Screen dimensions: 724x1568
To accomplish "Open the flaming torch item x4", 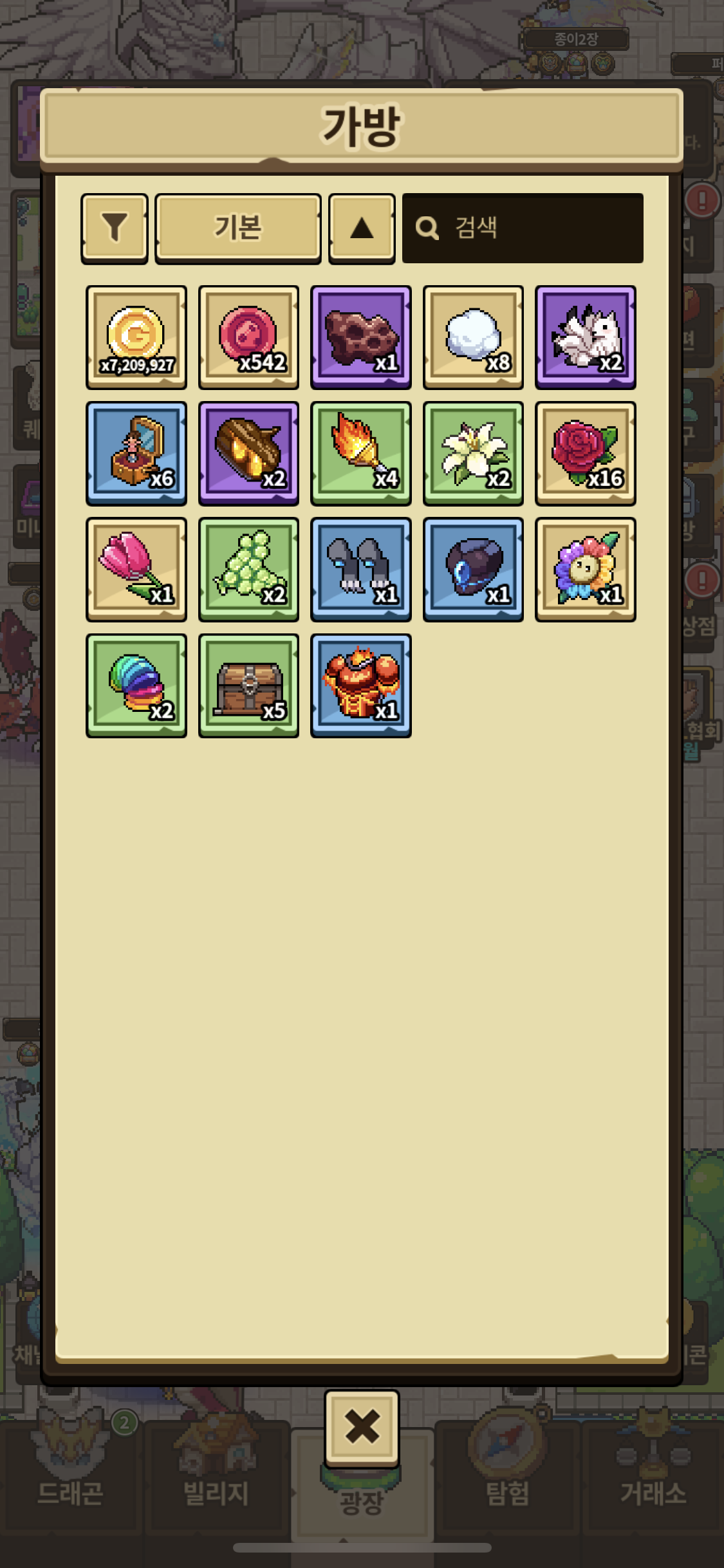I will tap(361, 453).
